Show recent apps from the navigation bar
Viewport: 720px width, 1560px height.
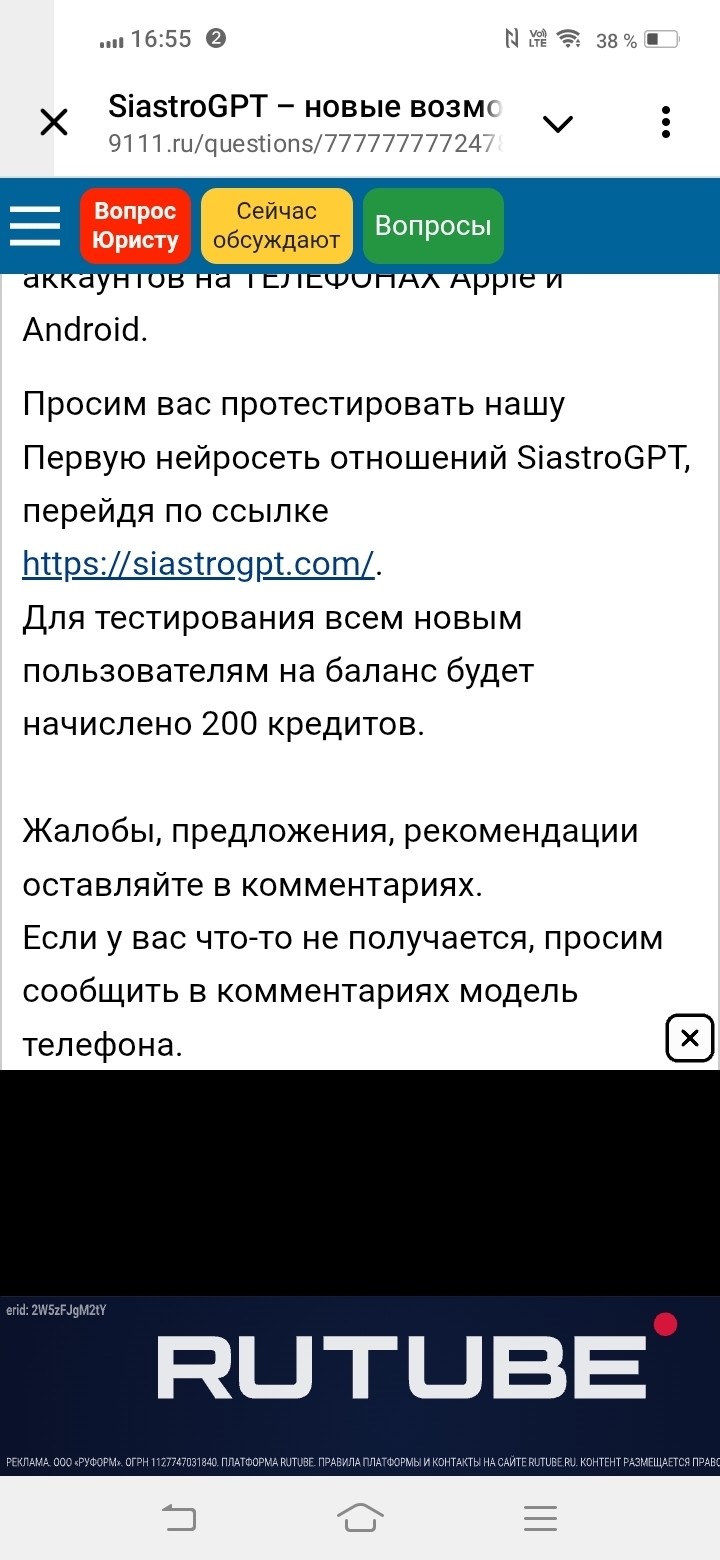[540, 1518]
